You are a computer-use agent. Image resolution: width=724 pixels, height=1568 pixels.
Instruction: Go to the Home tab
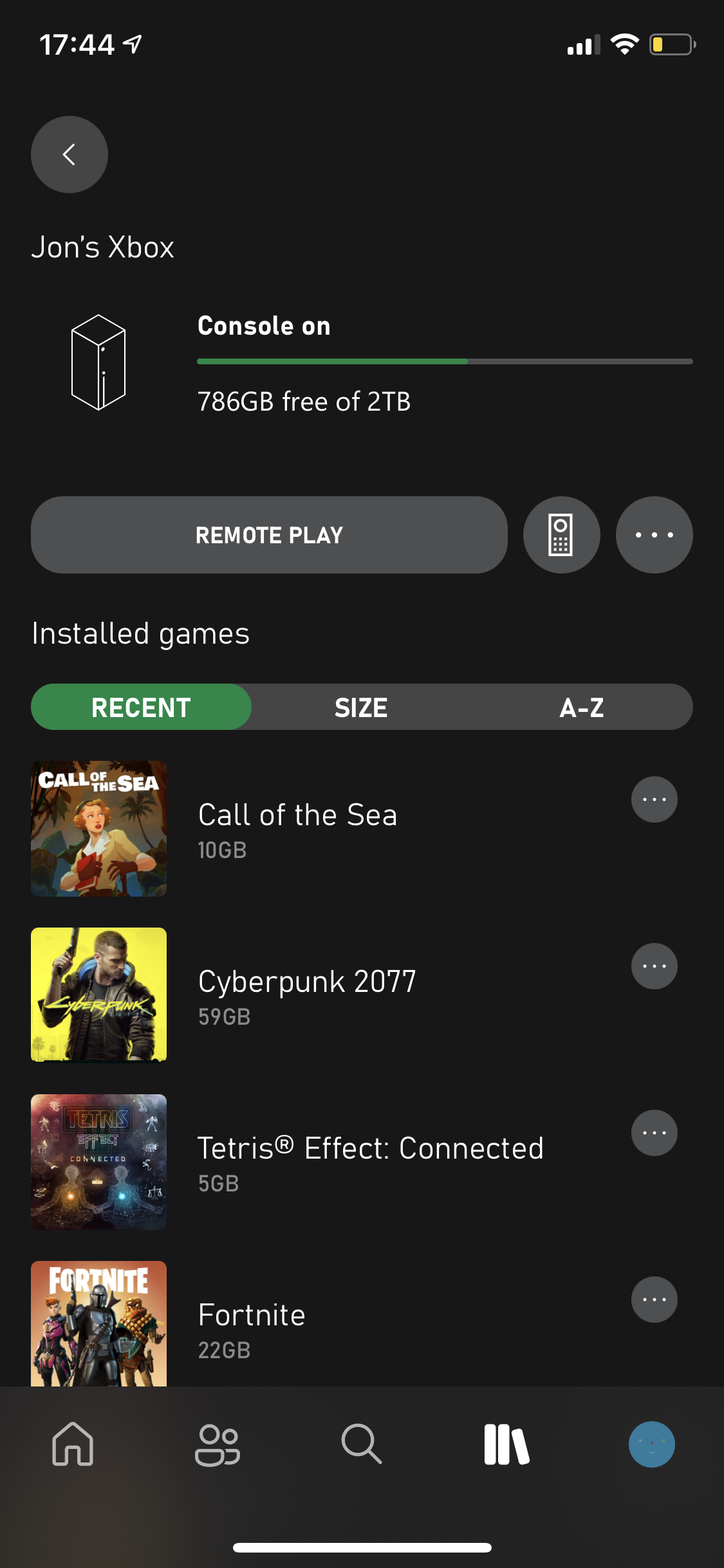pos(73,1444)
